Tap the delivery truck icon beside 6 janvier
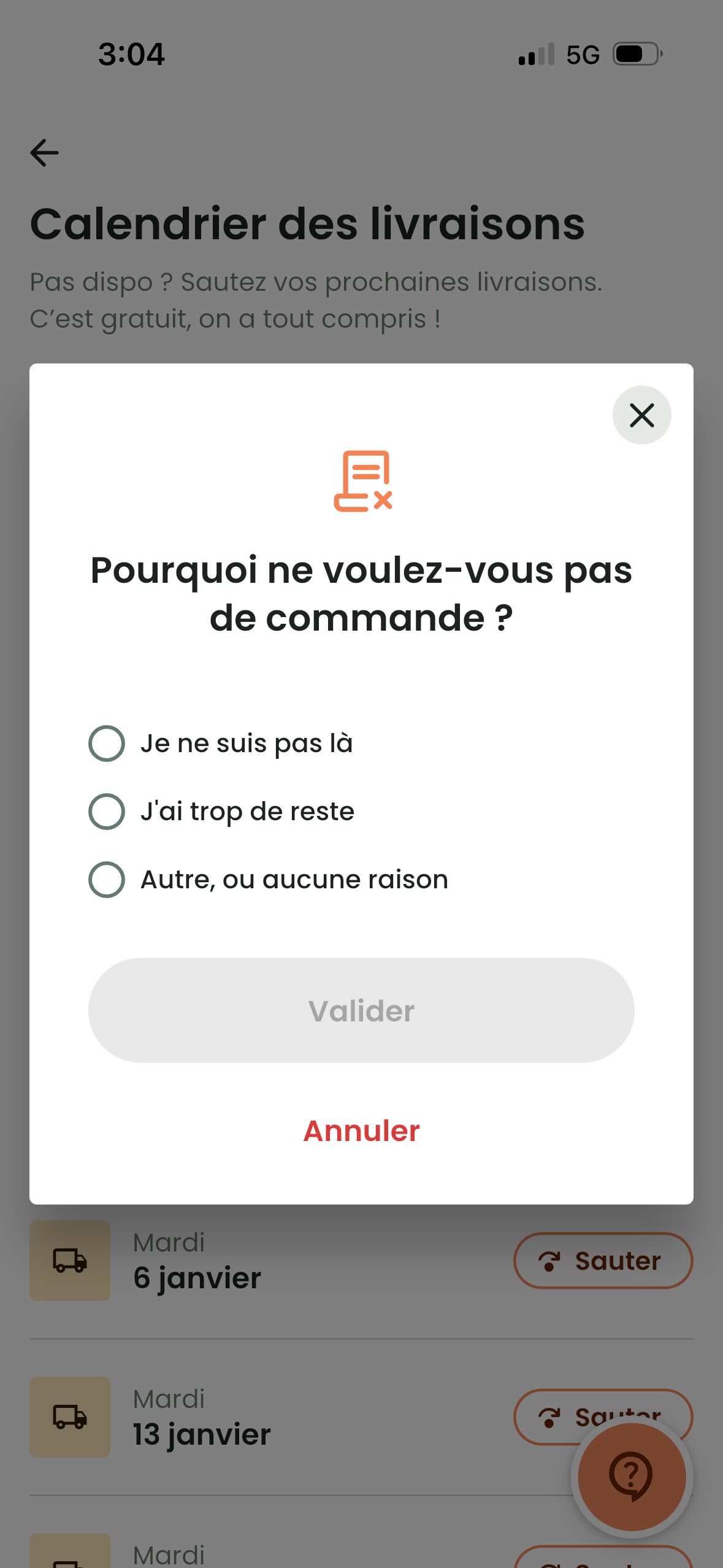 click(69, 1261)
